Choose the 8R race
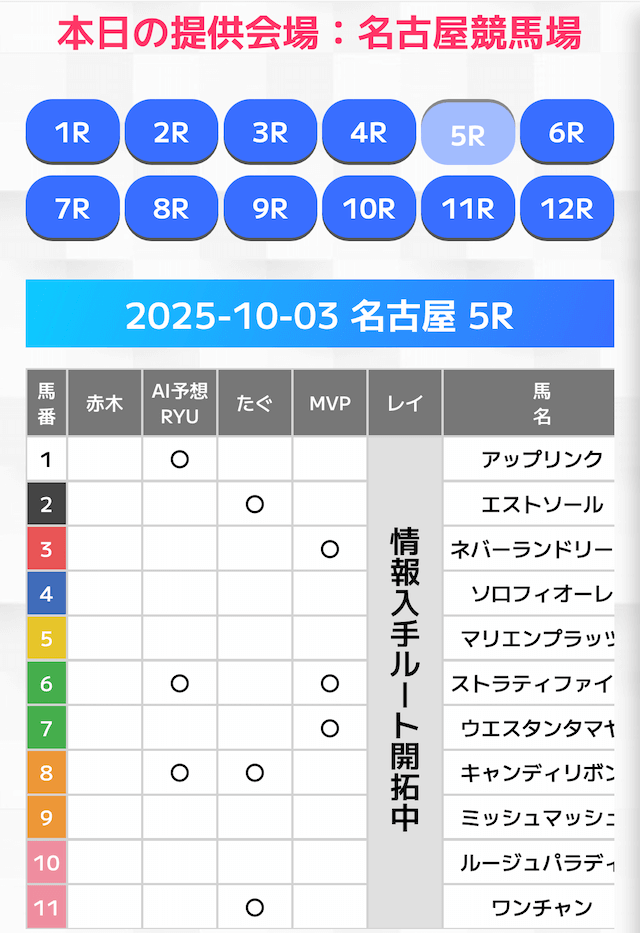The width and height of the screenshot is (640, 933). [171, 208]
